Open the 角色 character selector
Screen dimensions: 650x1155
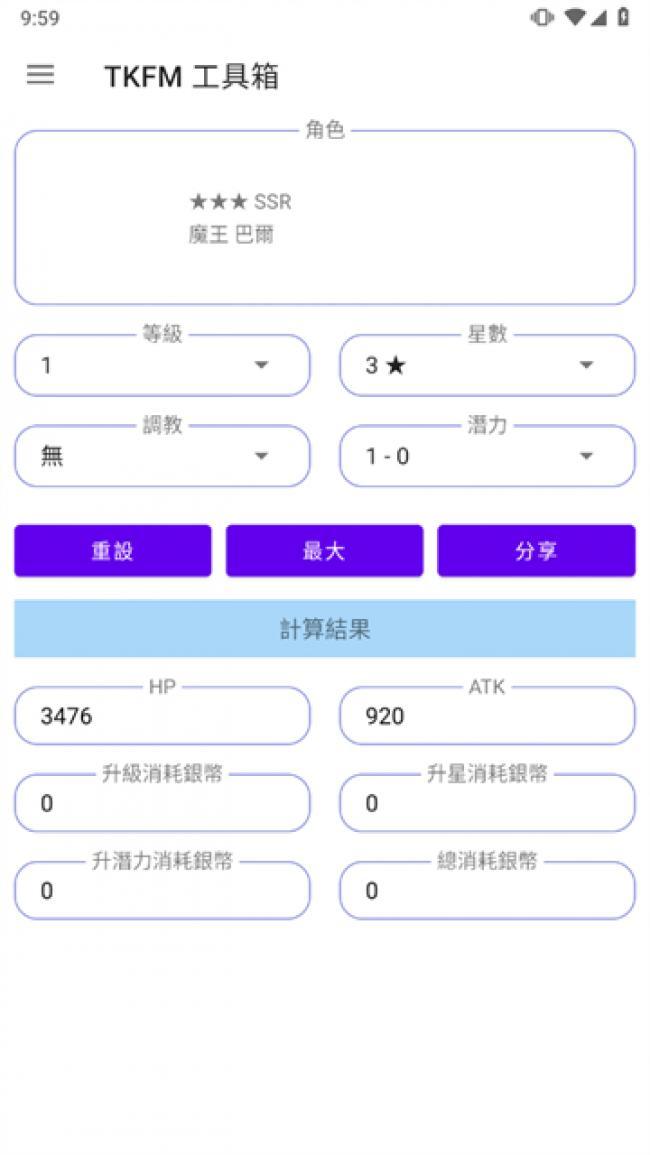coord(324,218)
